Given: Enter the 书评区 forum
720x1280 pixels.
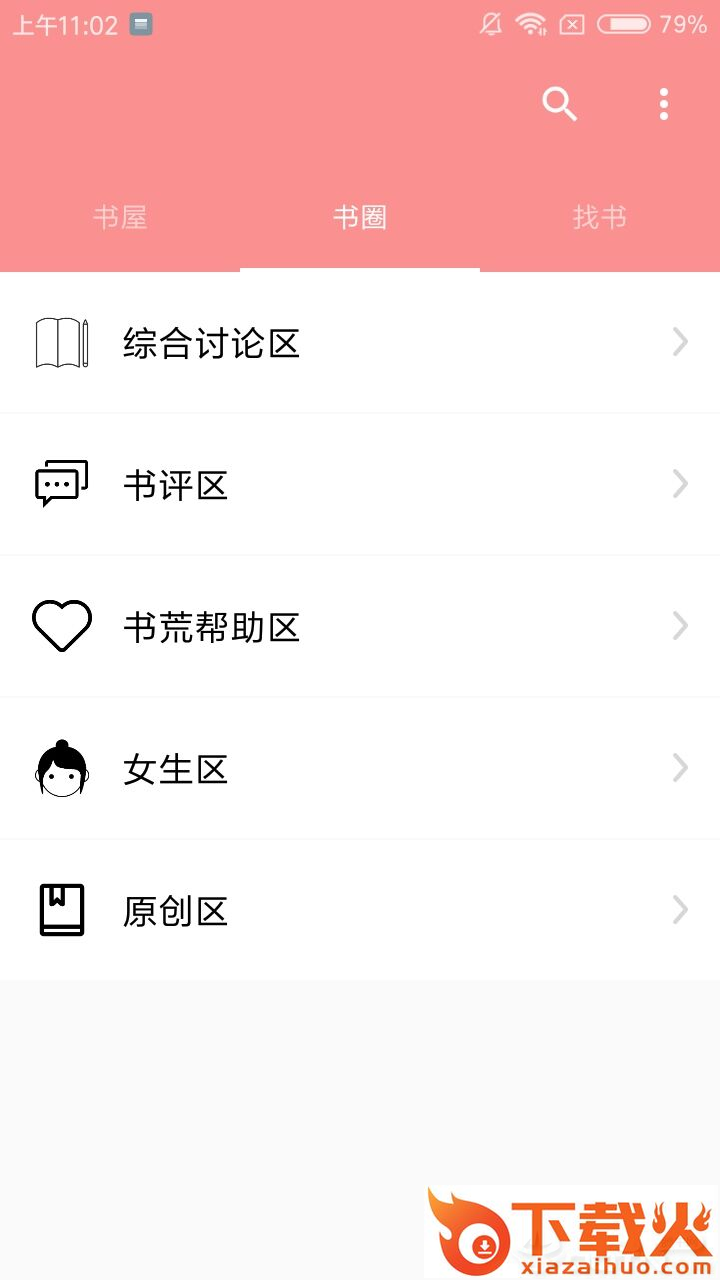Looking at the screenshot, I should pyautogui.click(x=360, y=485).
